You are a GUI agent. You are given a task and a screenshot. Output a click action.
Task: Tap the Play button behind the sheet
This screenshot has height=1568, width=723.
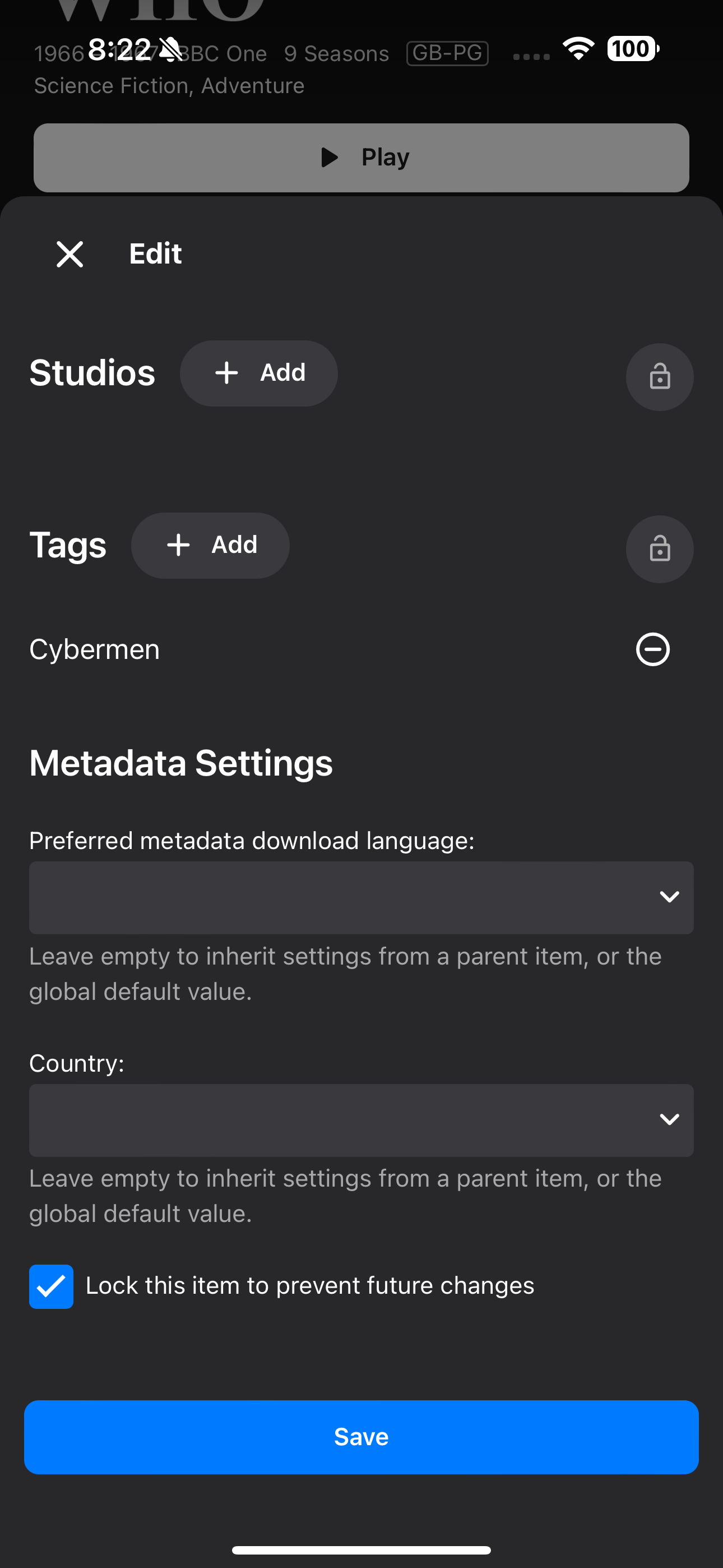(x=361, y=158)
